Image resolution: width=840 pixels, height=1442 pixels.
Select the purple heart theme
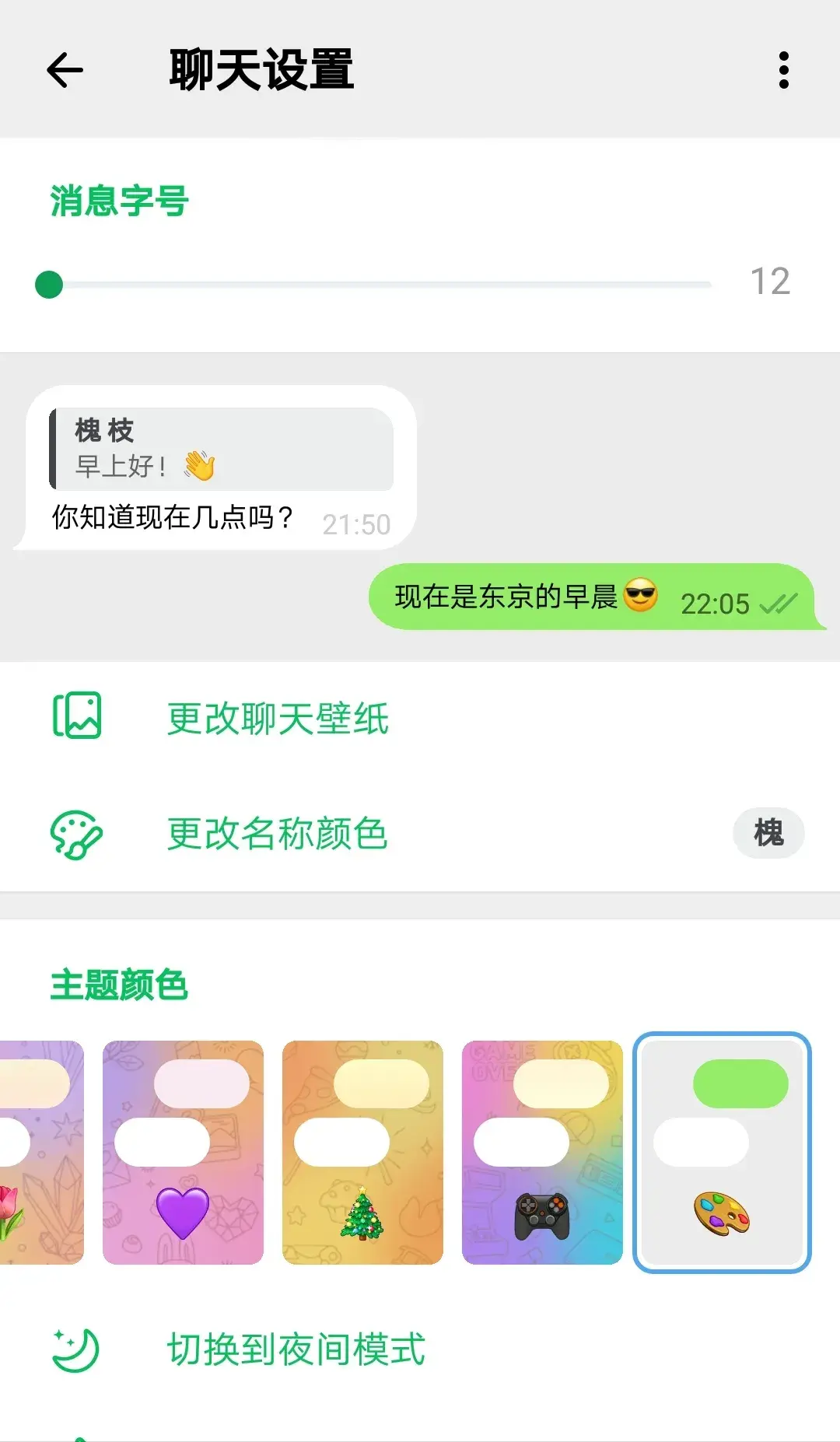point(183,1153)
